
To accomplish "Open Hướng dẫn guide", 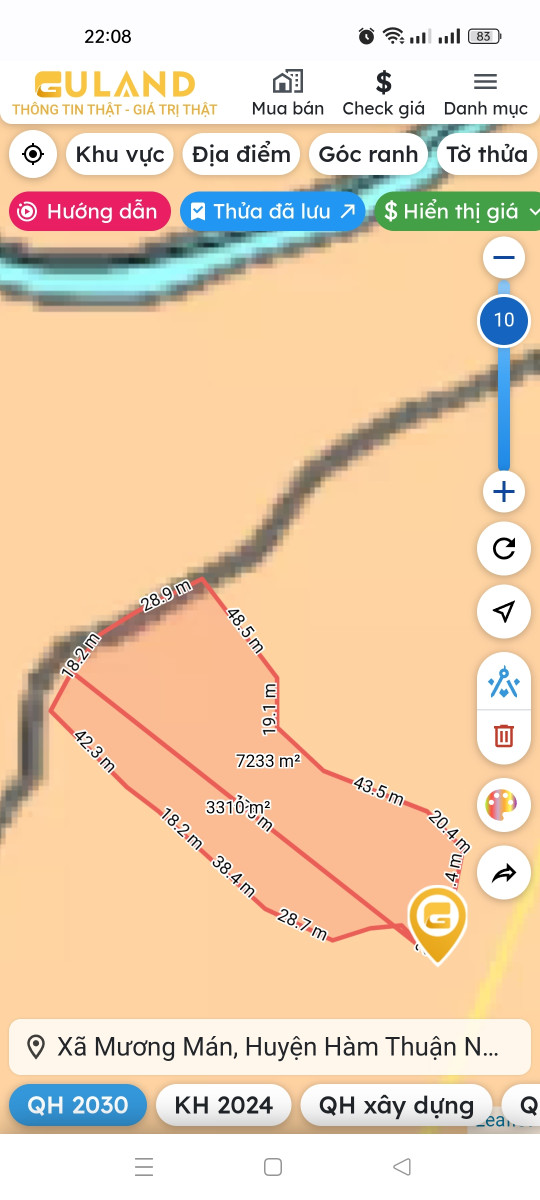I will pyautogui.click(x=90, y=211).
